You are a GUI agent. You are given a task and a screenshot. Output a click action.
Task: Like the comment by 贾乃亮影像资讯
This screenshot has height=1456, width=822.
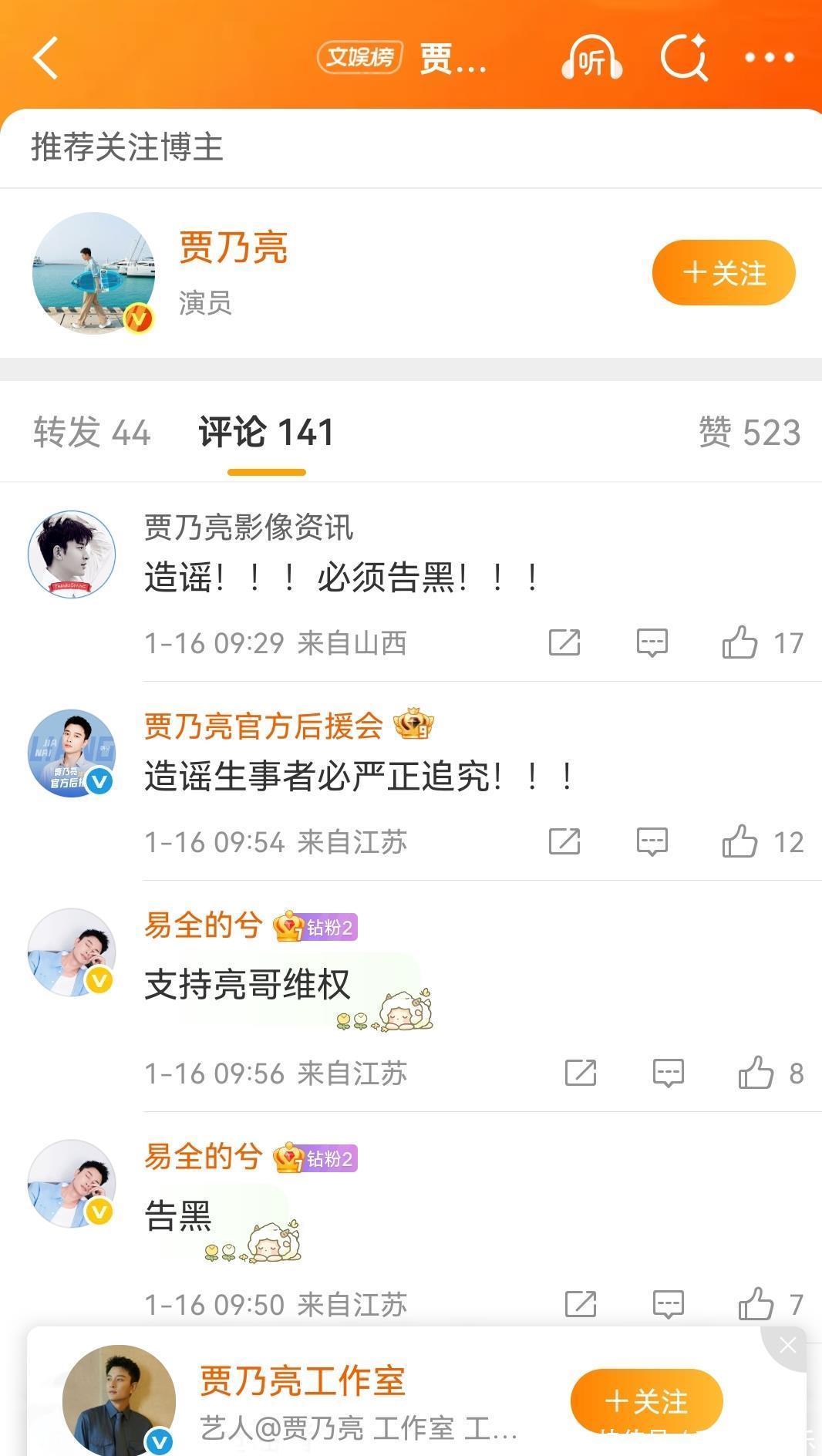tap(740, 642)
